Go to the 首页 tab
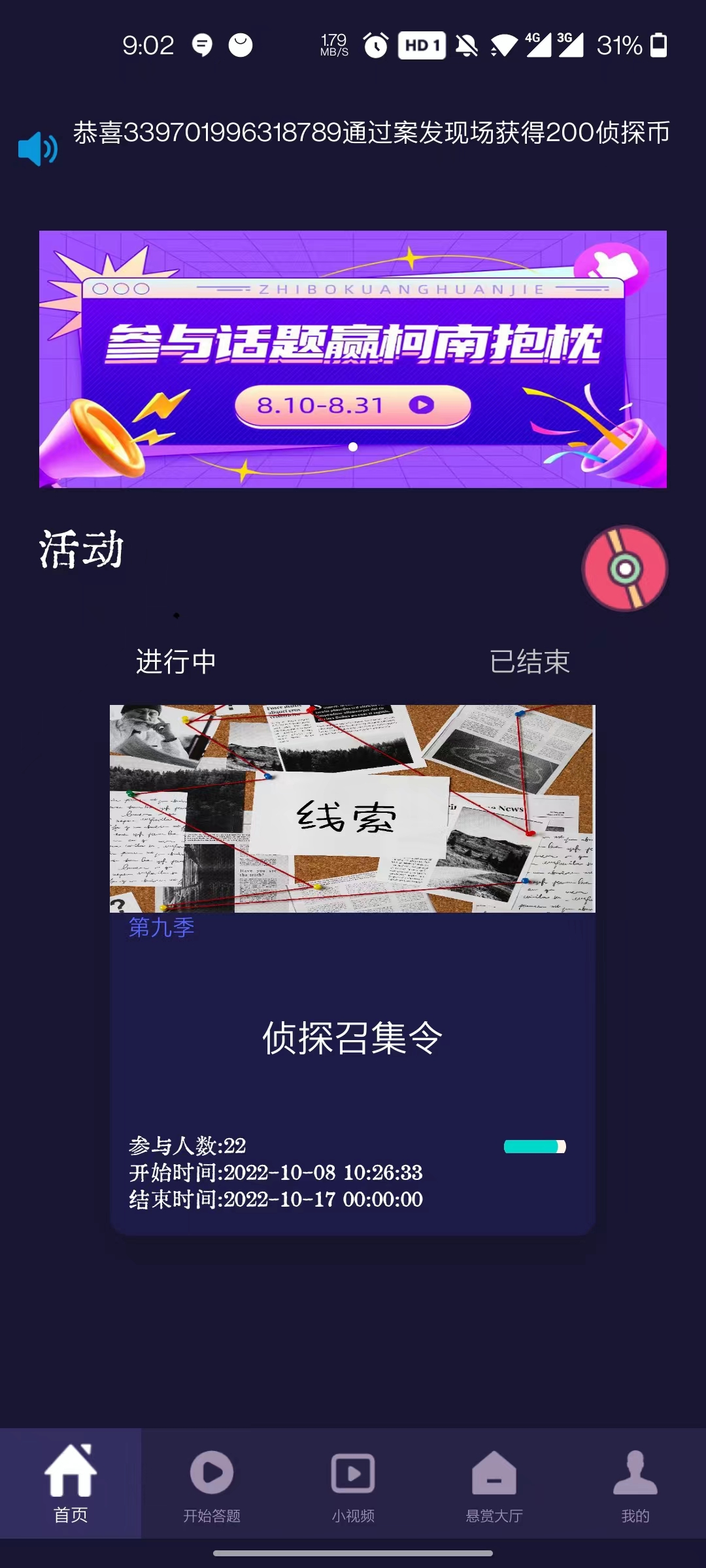 (71, 1483)
